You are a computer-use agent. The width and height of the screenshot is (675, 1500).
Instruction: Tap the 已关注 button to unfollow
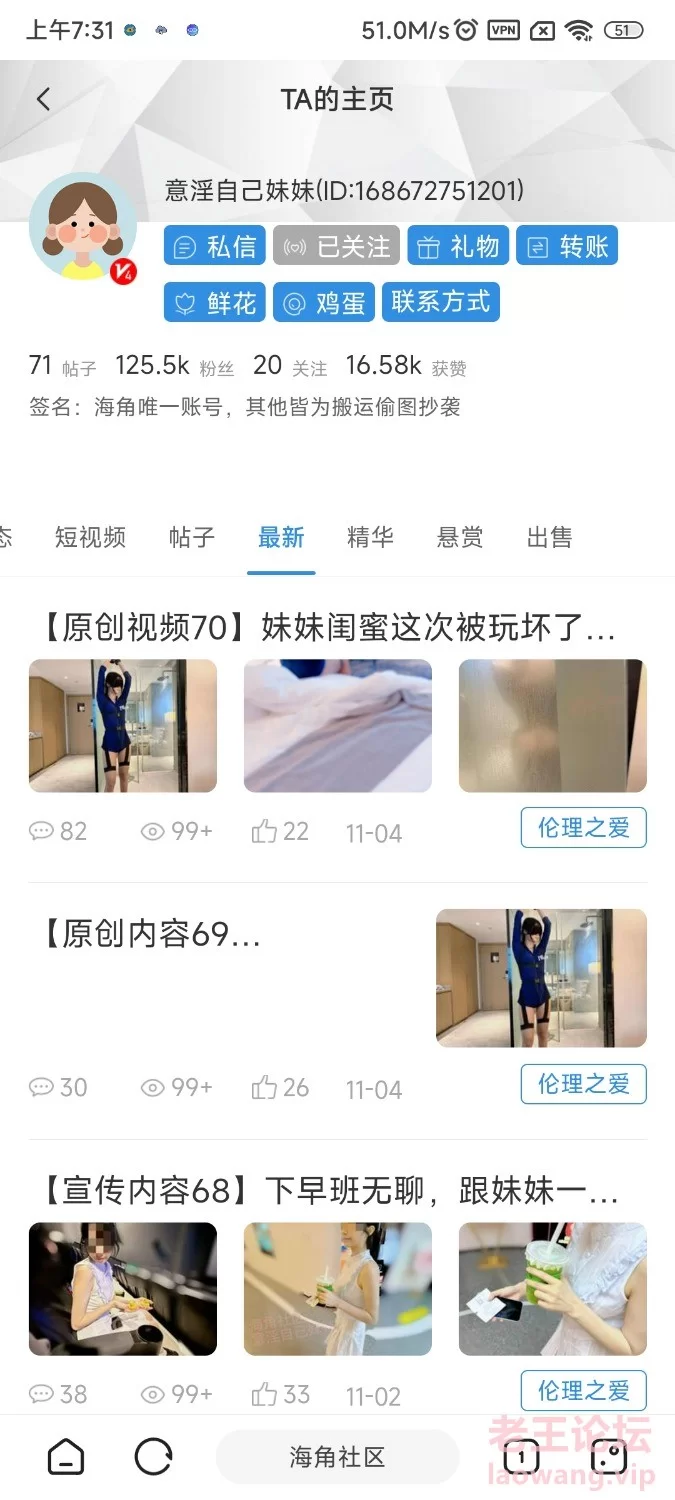click(x=336, y=246)
